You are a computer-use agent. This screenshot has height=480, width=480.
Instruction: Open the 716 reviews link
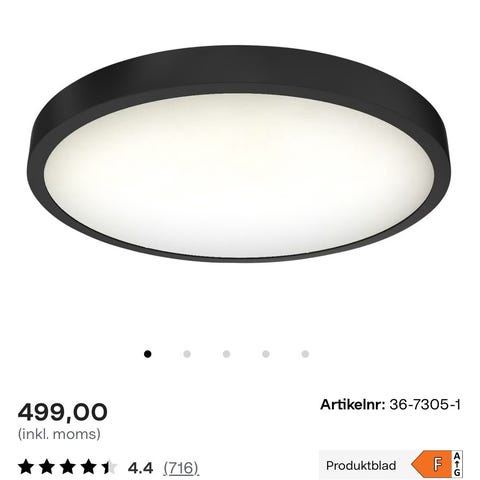point(181,468)
